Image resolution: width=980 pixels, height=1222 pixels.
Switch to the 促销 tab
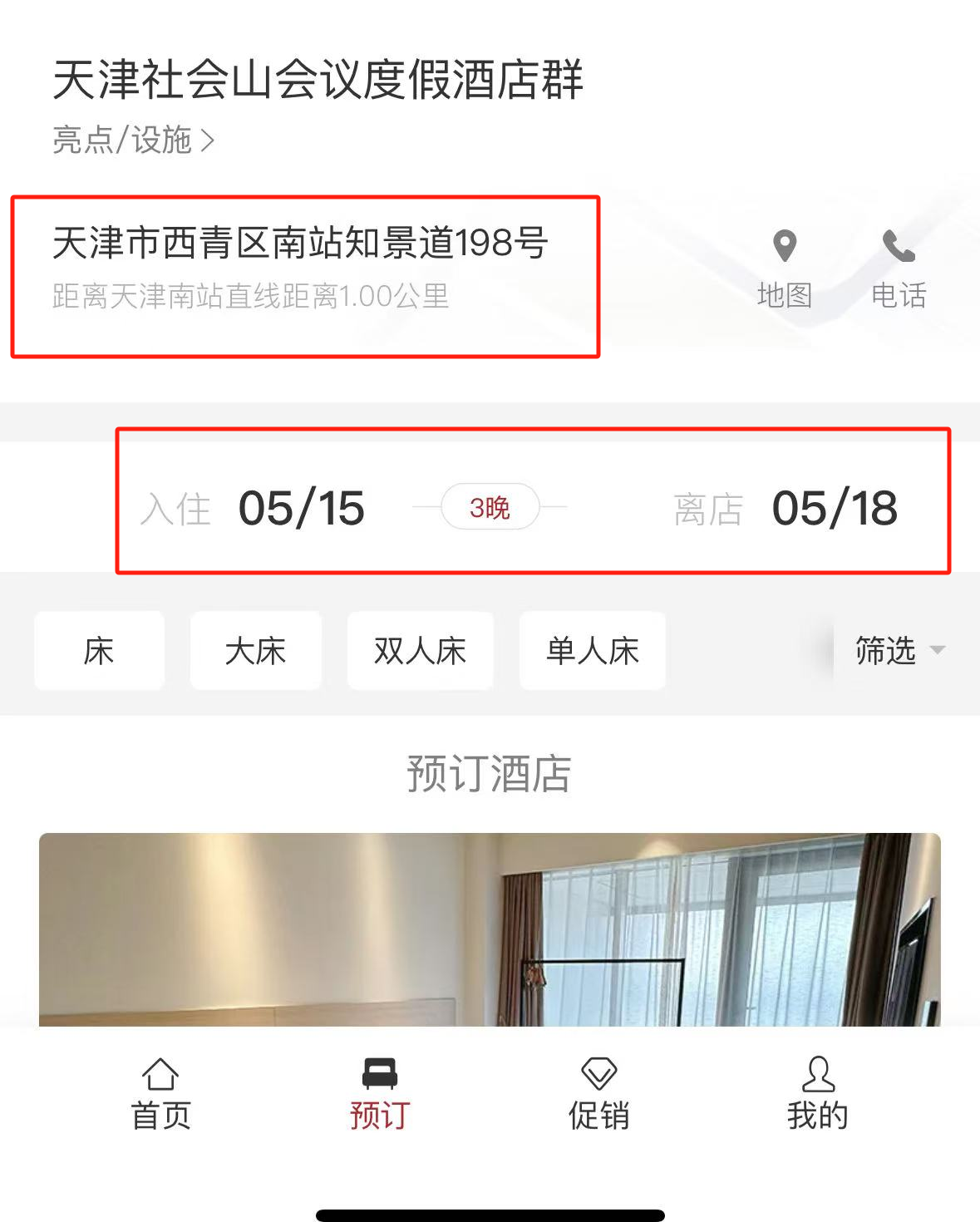(598, 1094)
